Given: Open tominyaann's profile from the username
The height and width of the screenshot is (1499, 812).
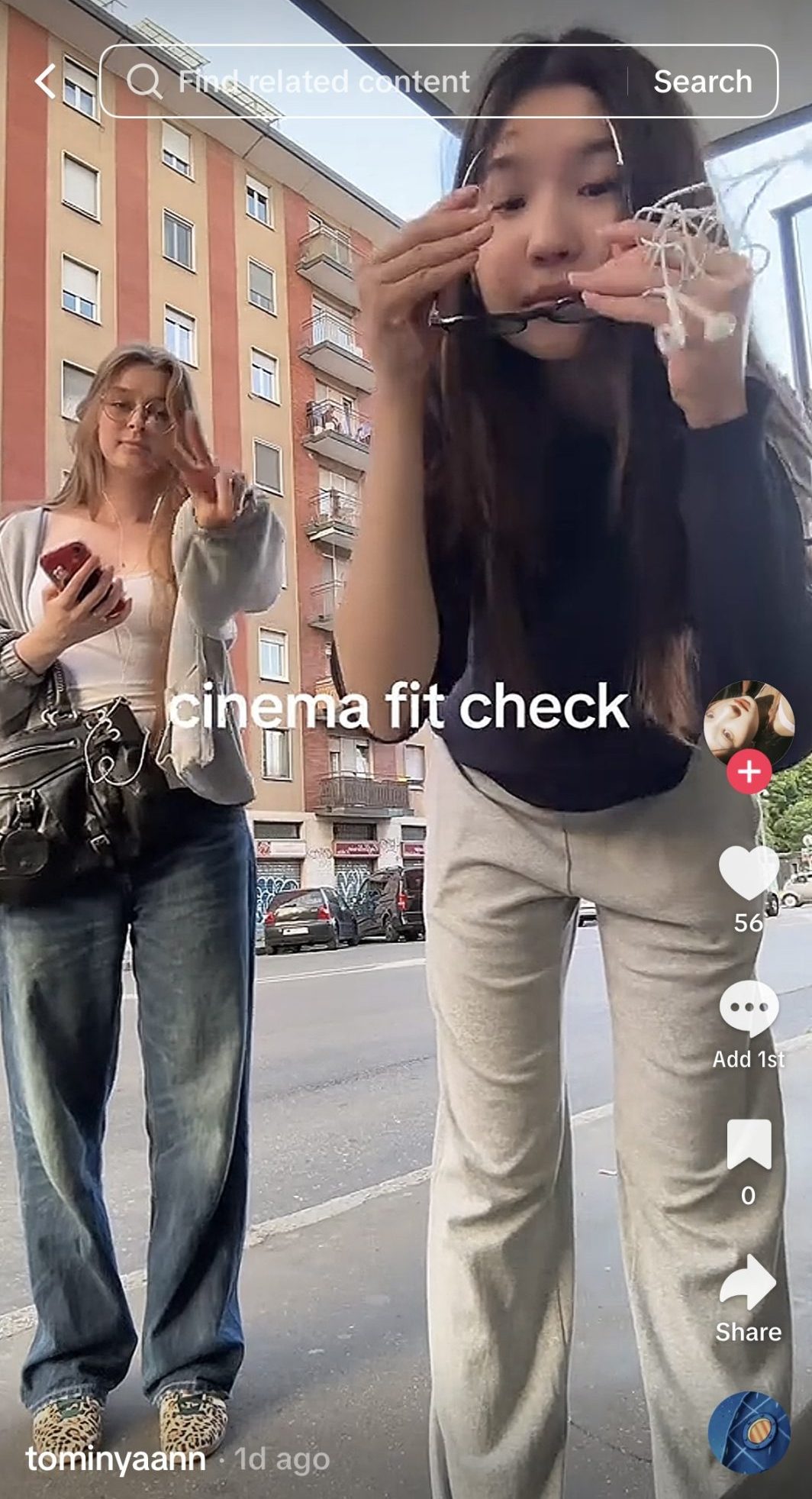Looking at the screenshot, I should point(116,1459).
